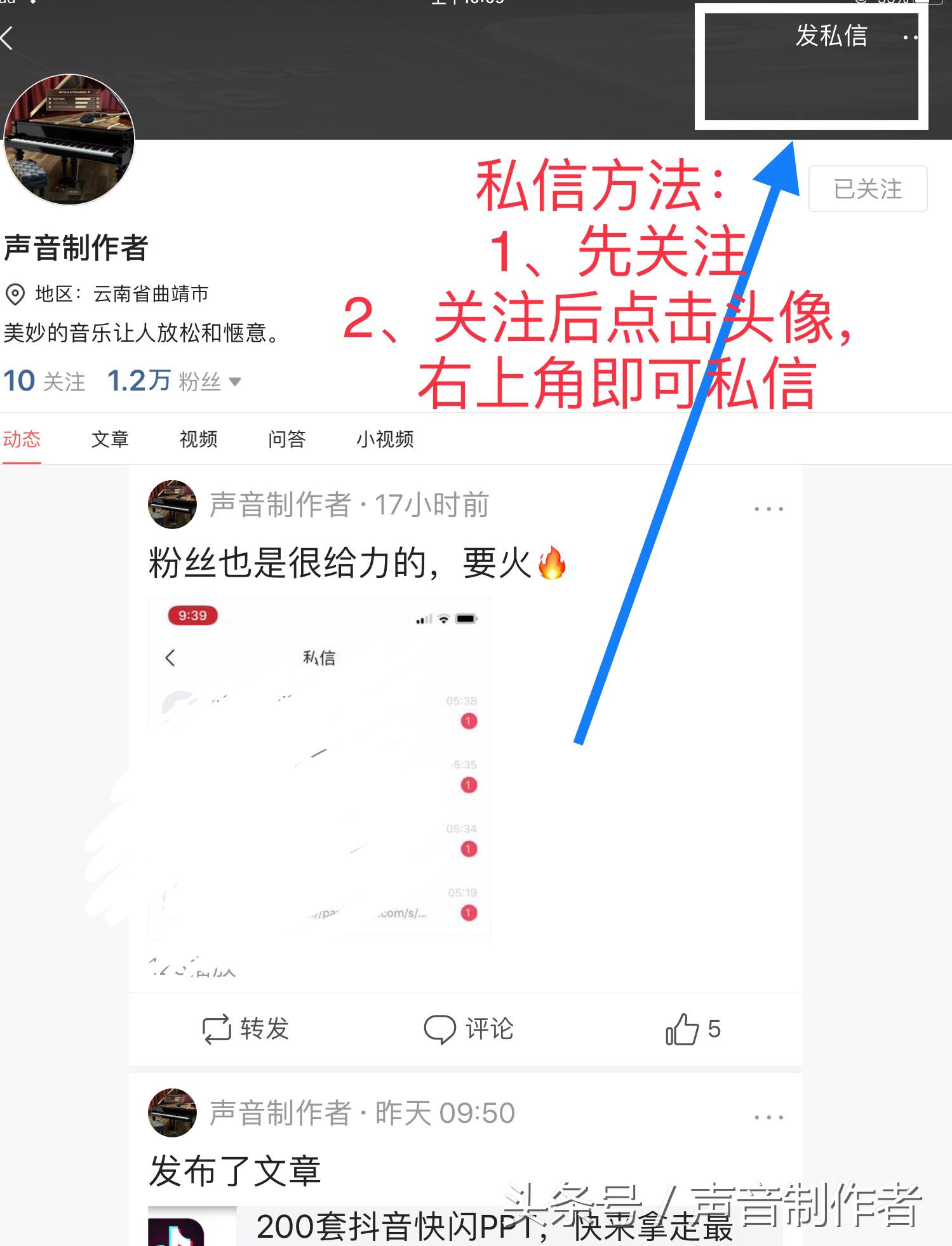Switch to the 问答 tab
Screen dimensions: 952x1246
tap(286, 439)
